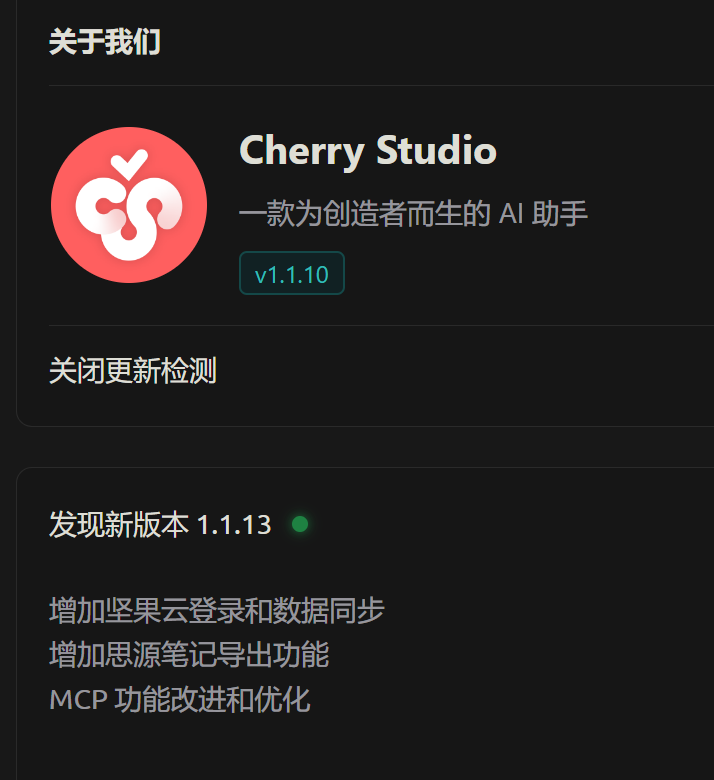Tap the v1.1.10 version tag
This screenshot has height=780, width=714.
291,274
